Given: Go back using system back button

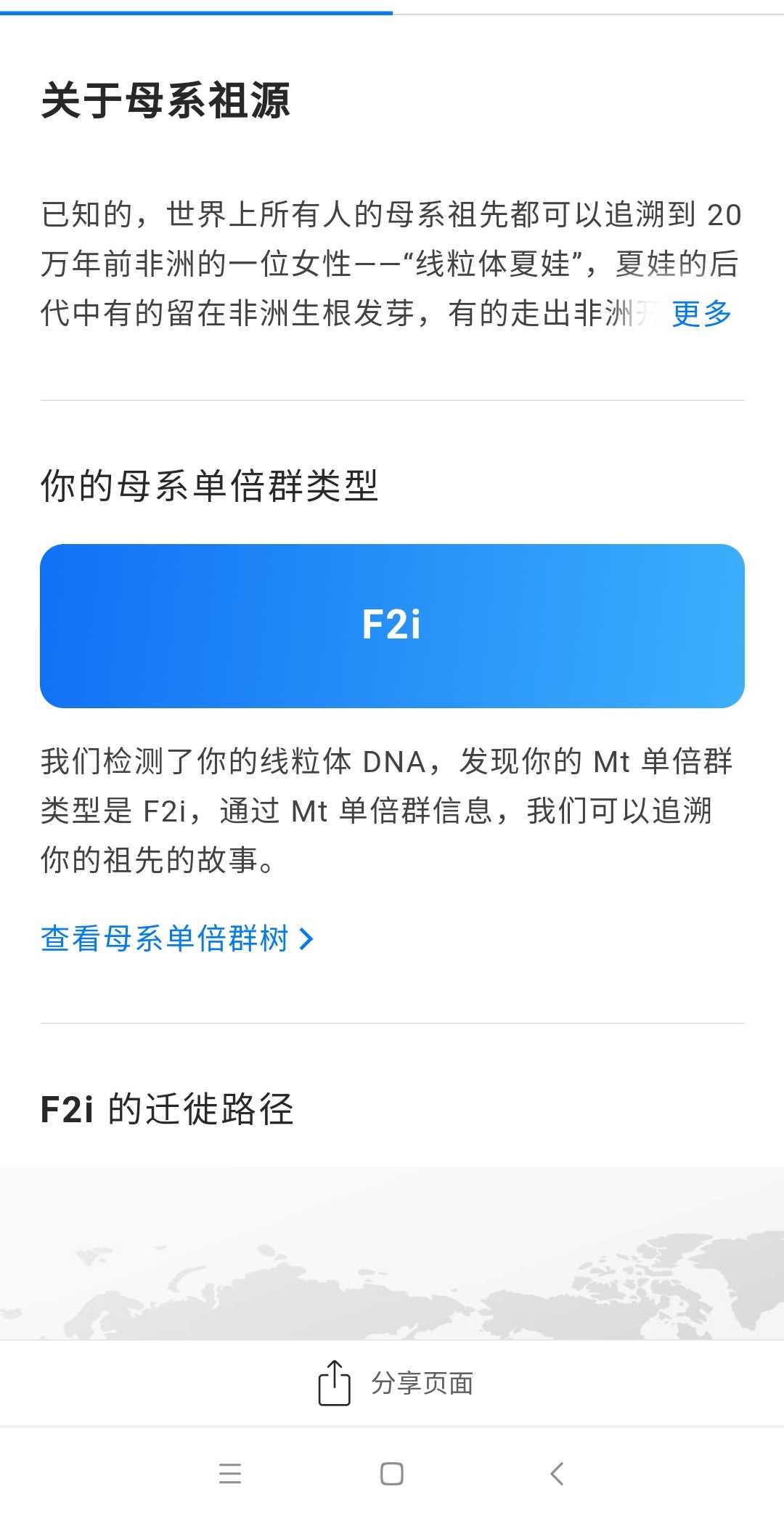Looking at the screenshot, I should 557,1474.
